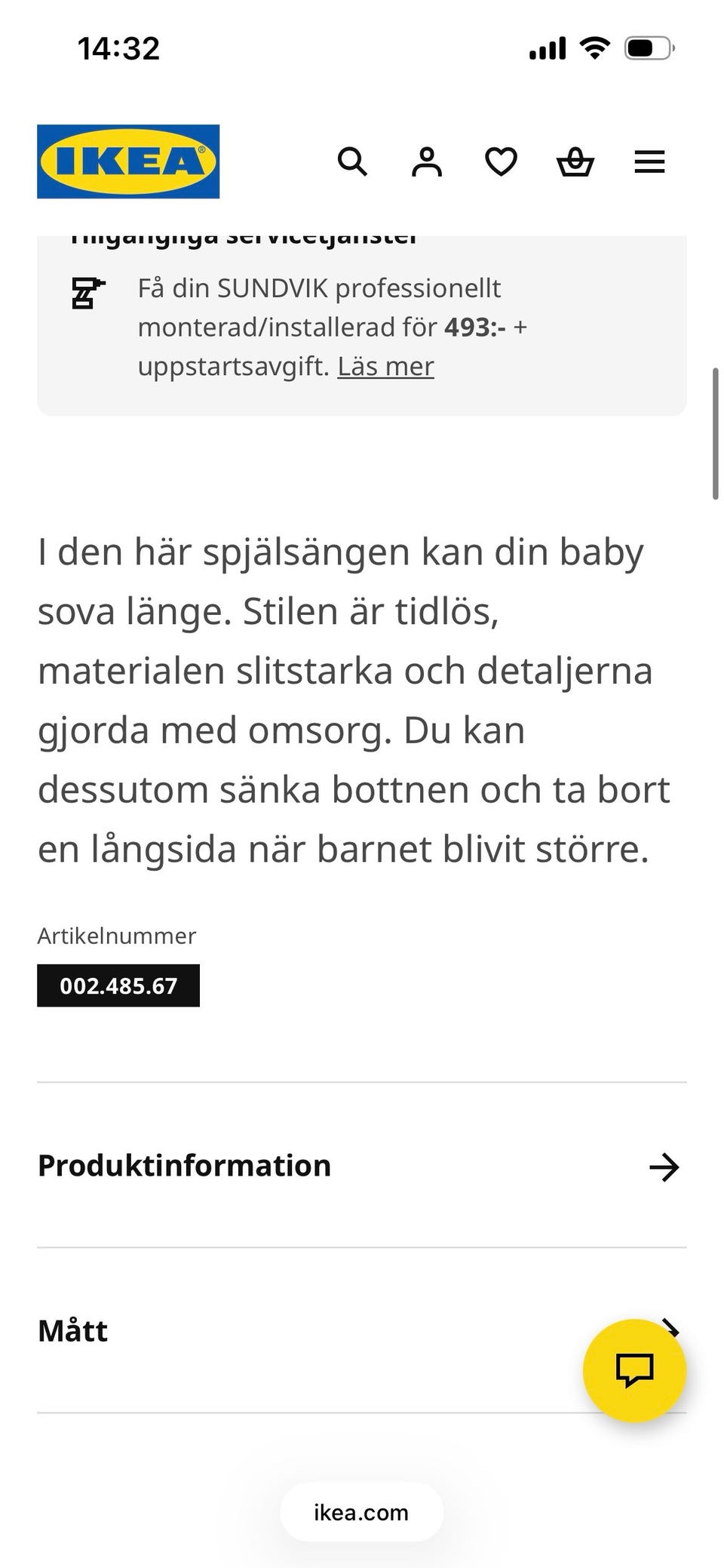724x1568 pixels.
Task: Click the black article number swatch
Action: click(x=118, y=985)
